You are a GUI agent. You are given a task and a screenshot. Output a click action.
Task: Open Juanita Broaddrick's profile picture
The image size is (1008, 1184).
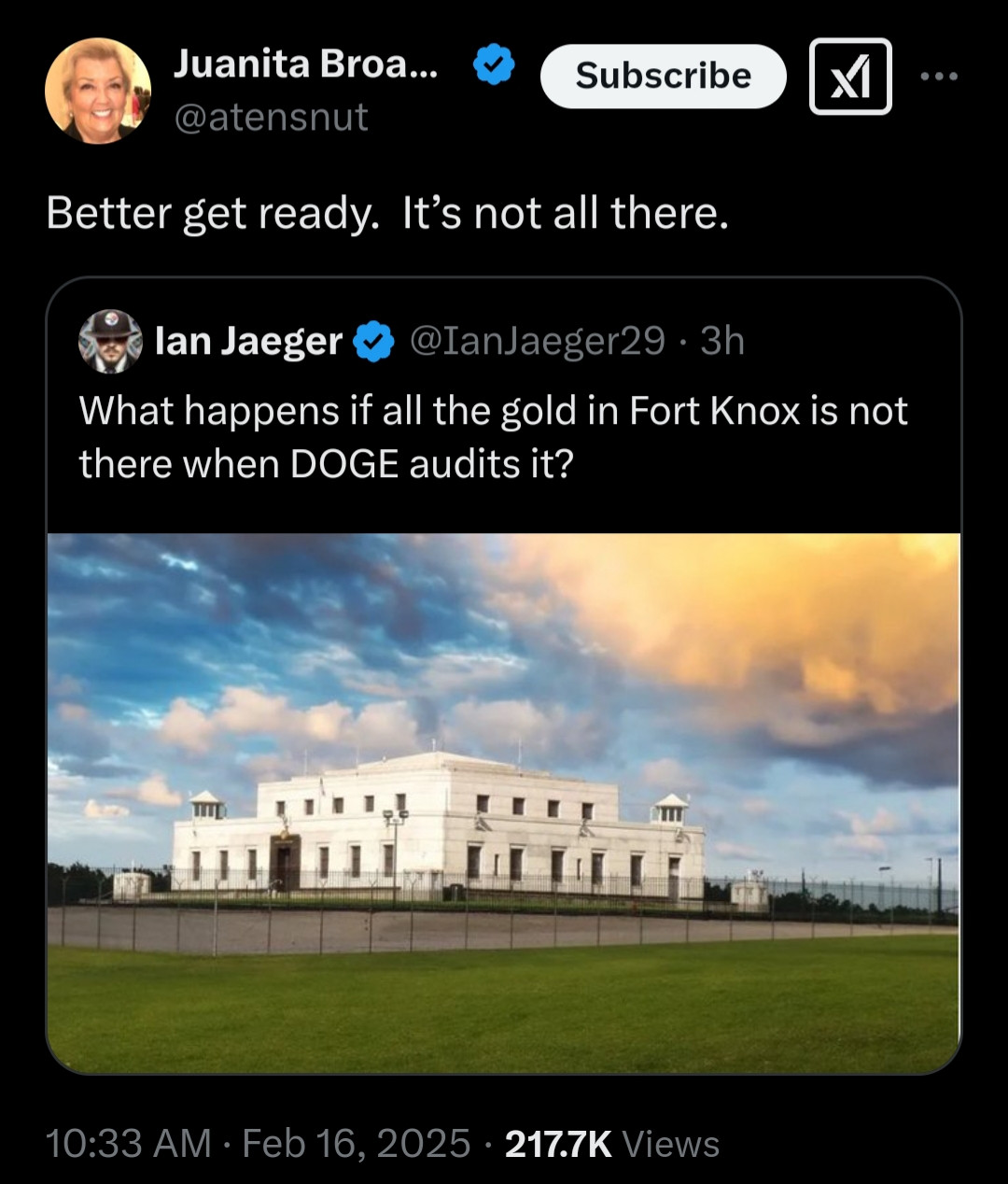tap(98, 91)
